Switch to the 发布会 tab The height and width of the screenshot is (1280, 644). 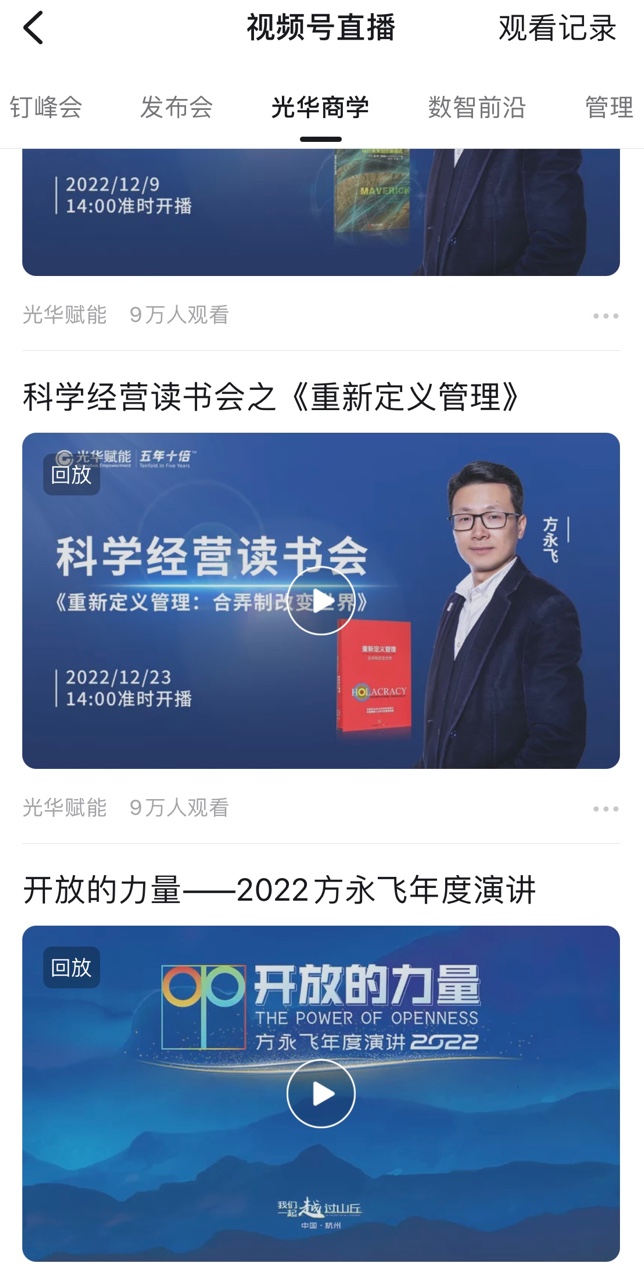click(x=177, y=107)
